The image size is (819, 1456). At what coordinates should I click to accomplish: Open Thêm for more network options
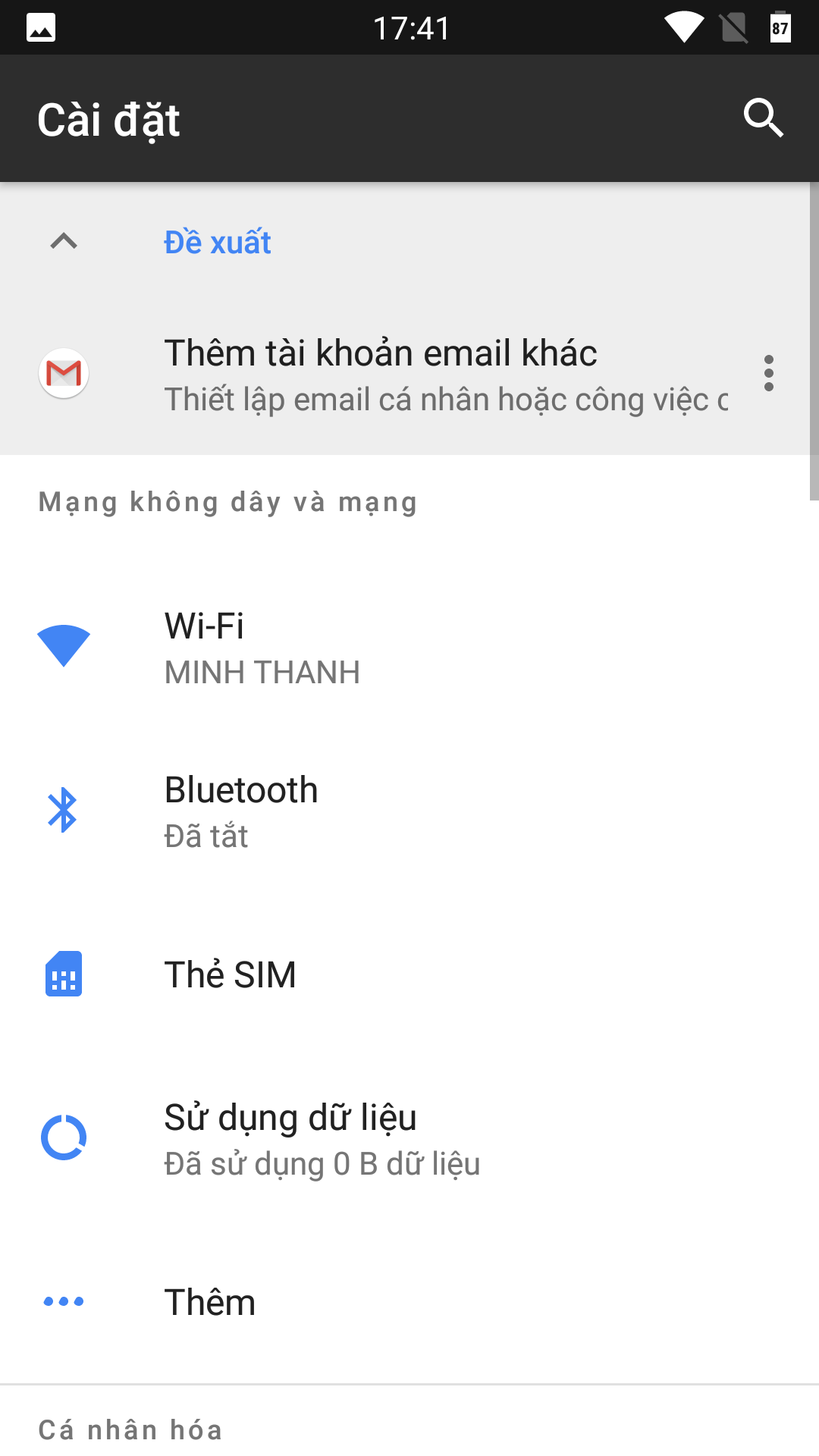(x=409, y=1302)
